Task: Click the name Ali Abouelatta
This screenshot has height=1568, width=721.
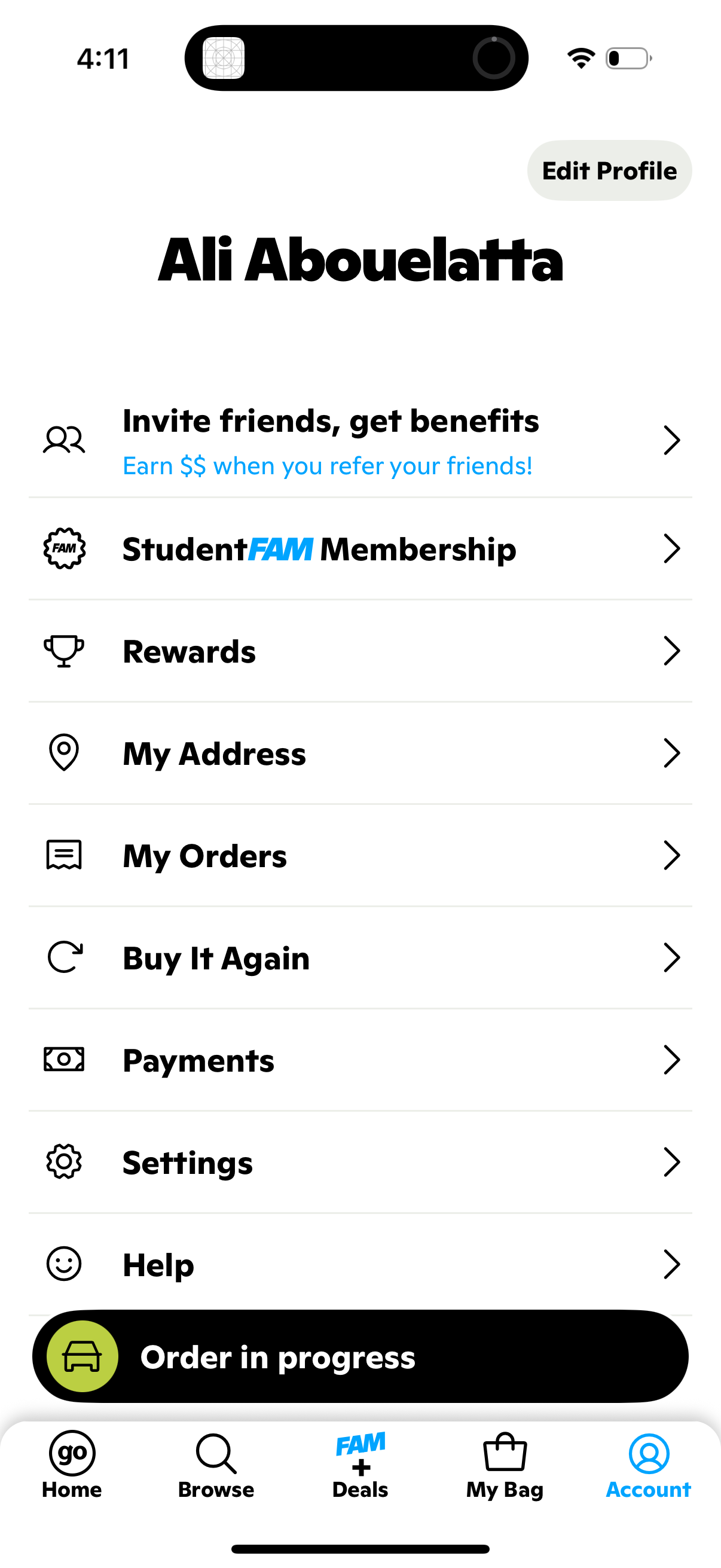Action: (x=360, y=261)
